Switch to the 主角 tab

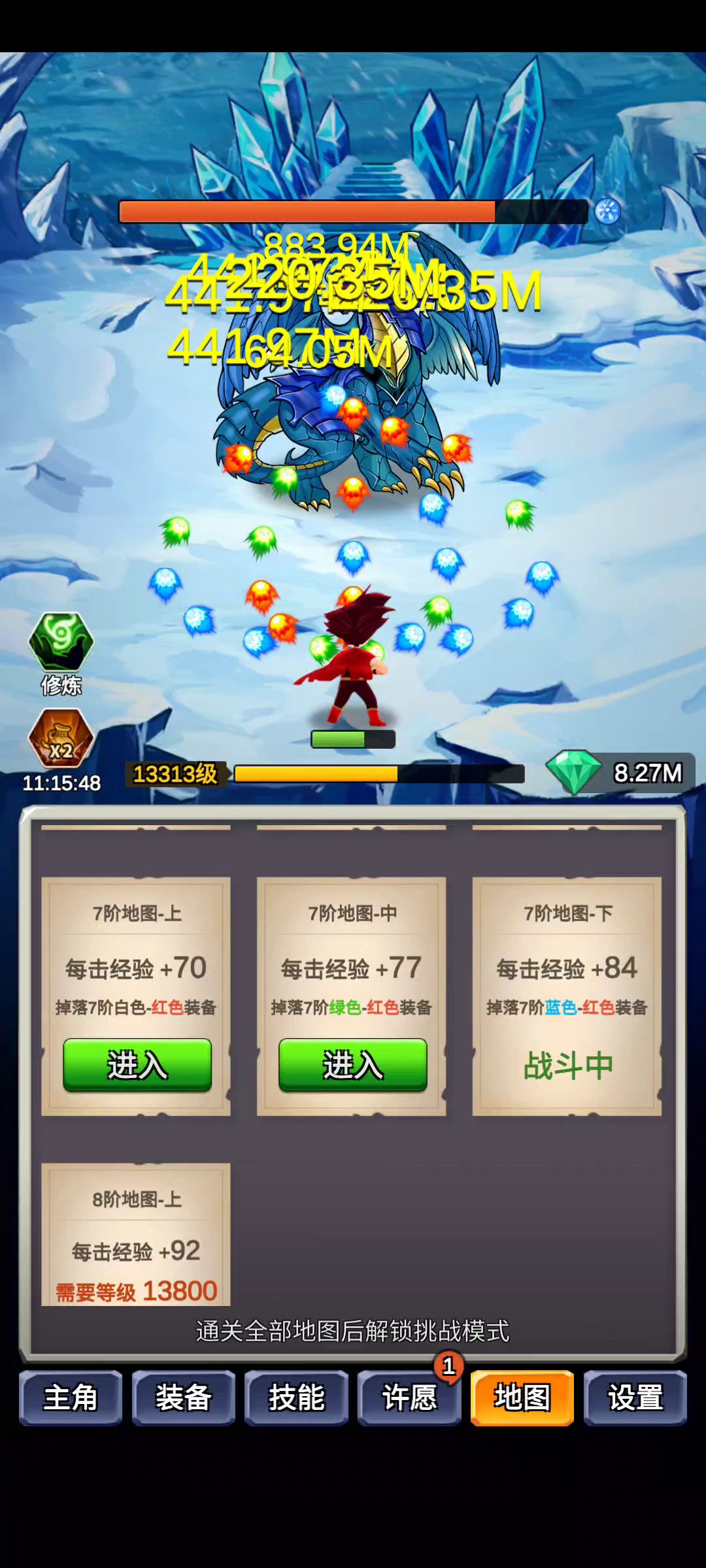click(x=71, y=1397)
